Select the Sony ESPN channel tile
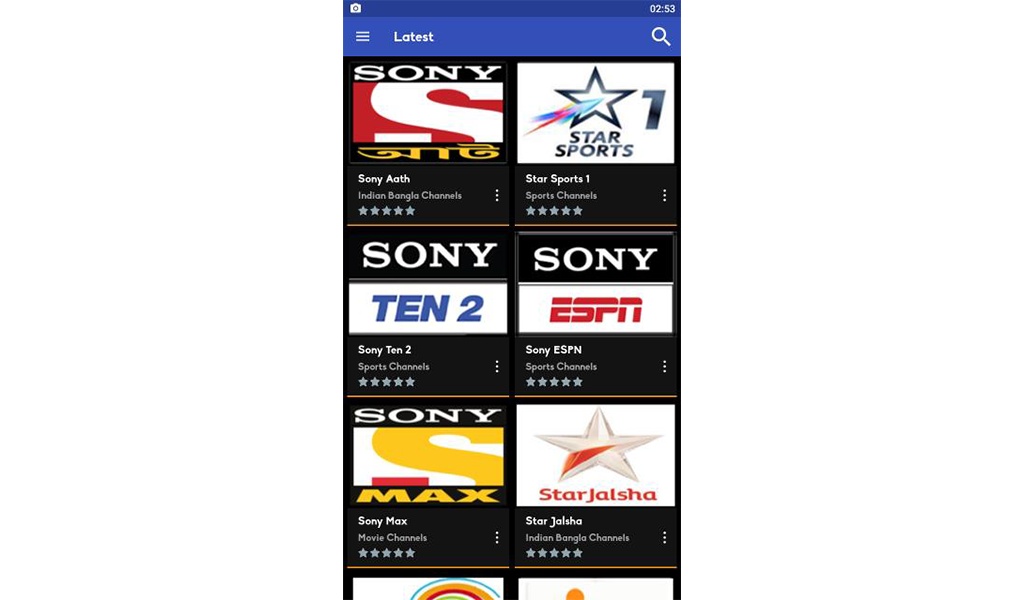The width and height of the screenshot is (1024, 600). coord(595,284)
